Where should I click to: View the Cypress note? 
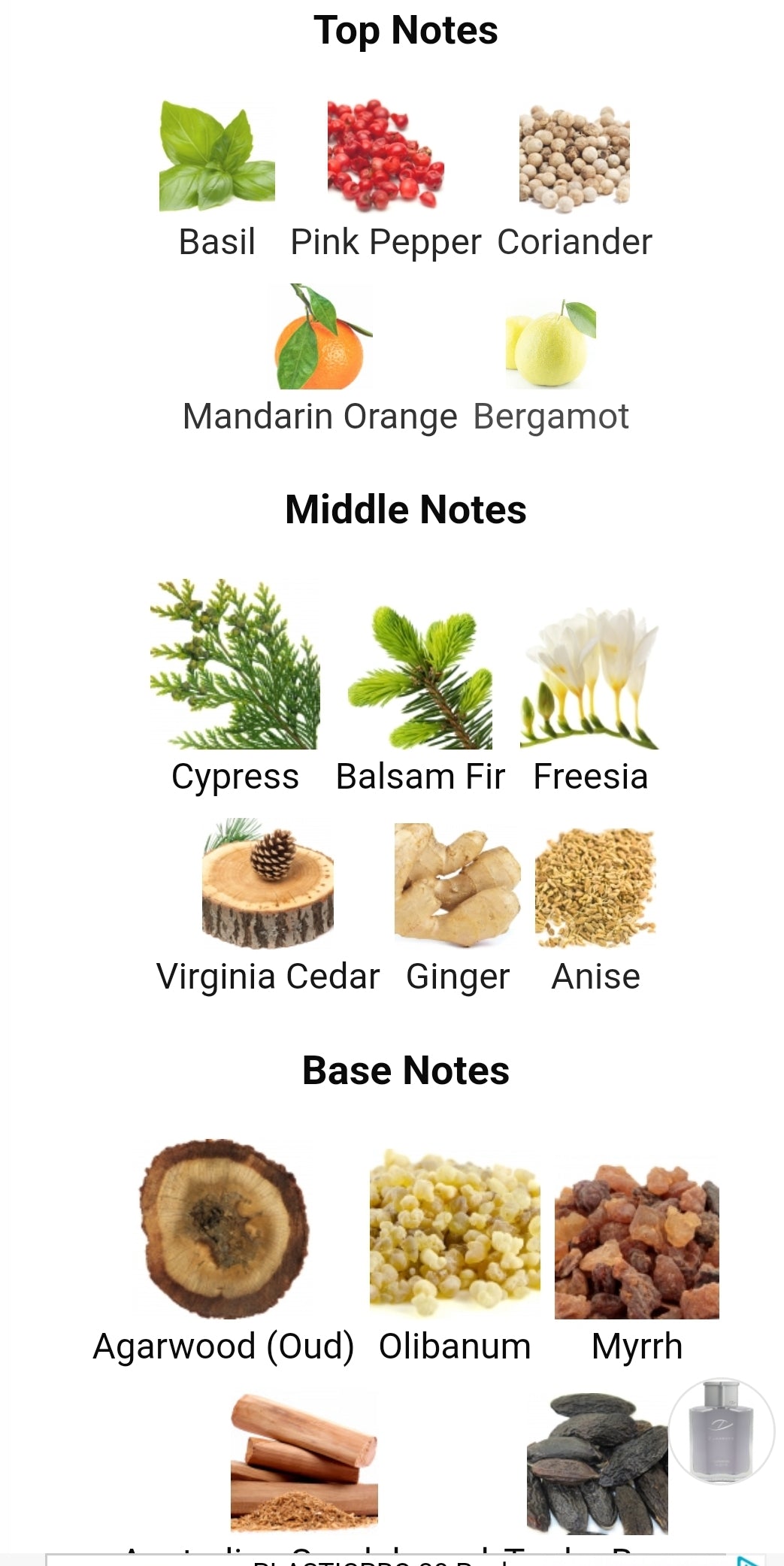235,665
